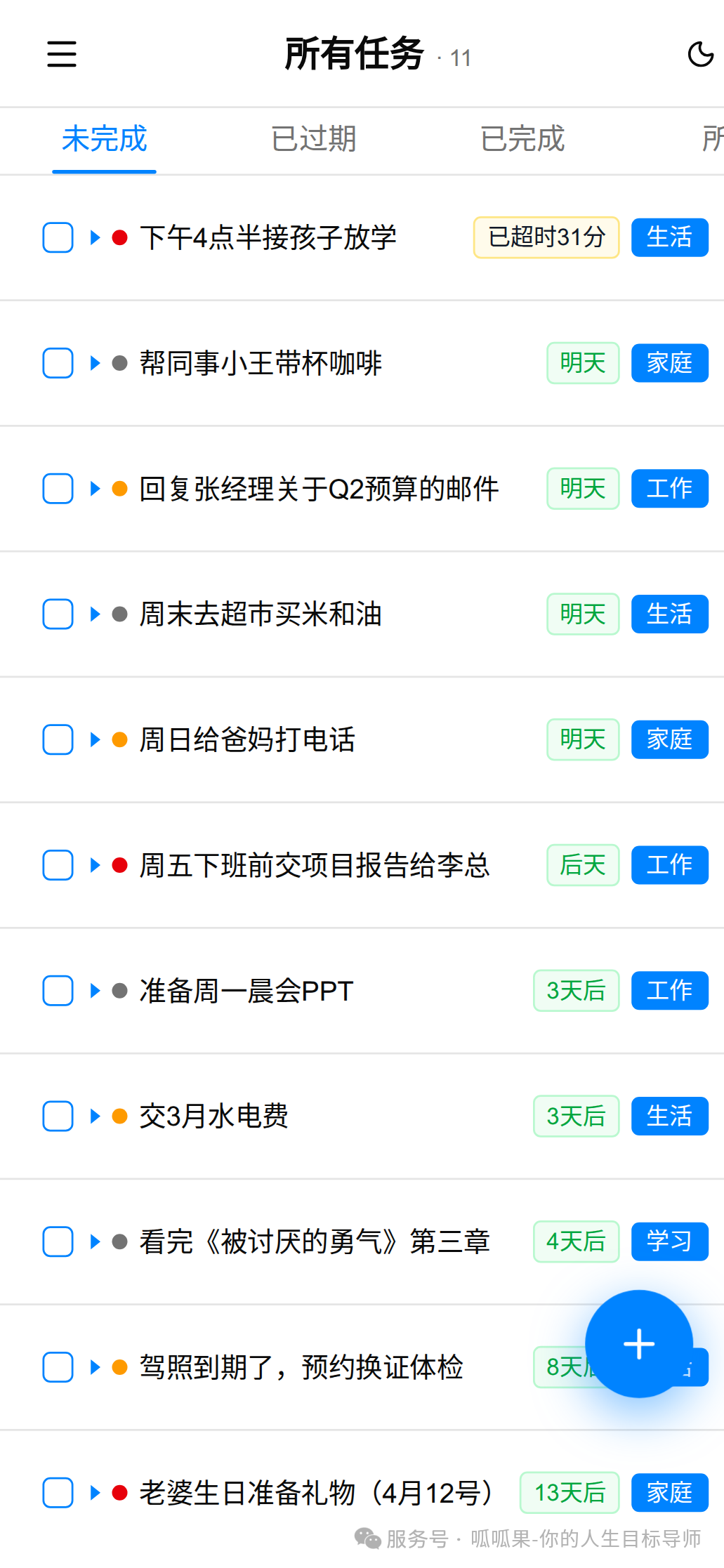Open the hamburger navigation menu
Viewport: 724px width, 1568px height.
pos(61,54)
